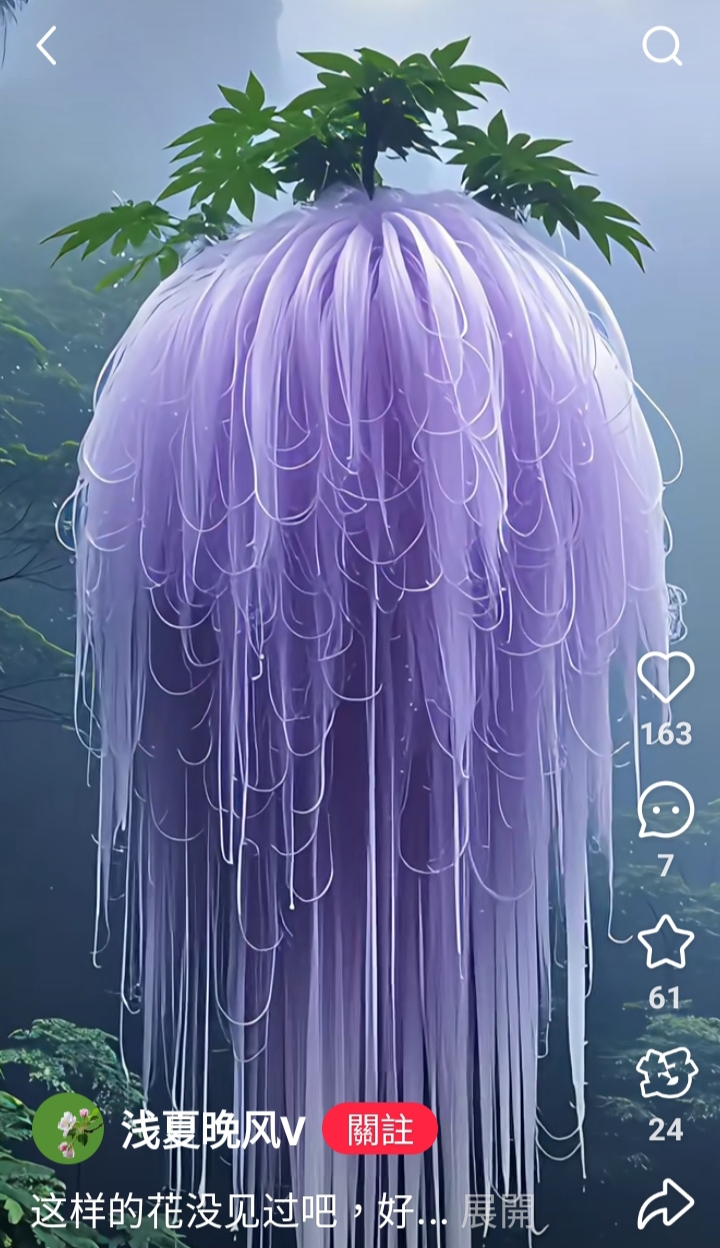Share the video with the arrow icon
The image size is (720, 1248).
[x=666, y=1204]
